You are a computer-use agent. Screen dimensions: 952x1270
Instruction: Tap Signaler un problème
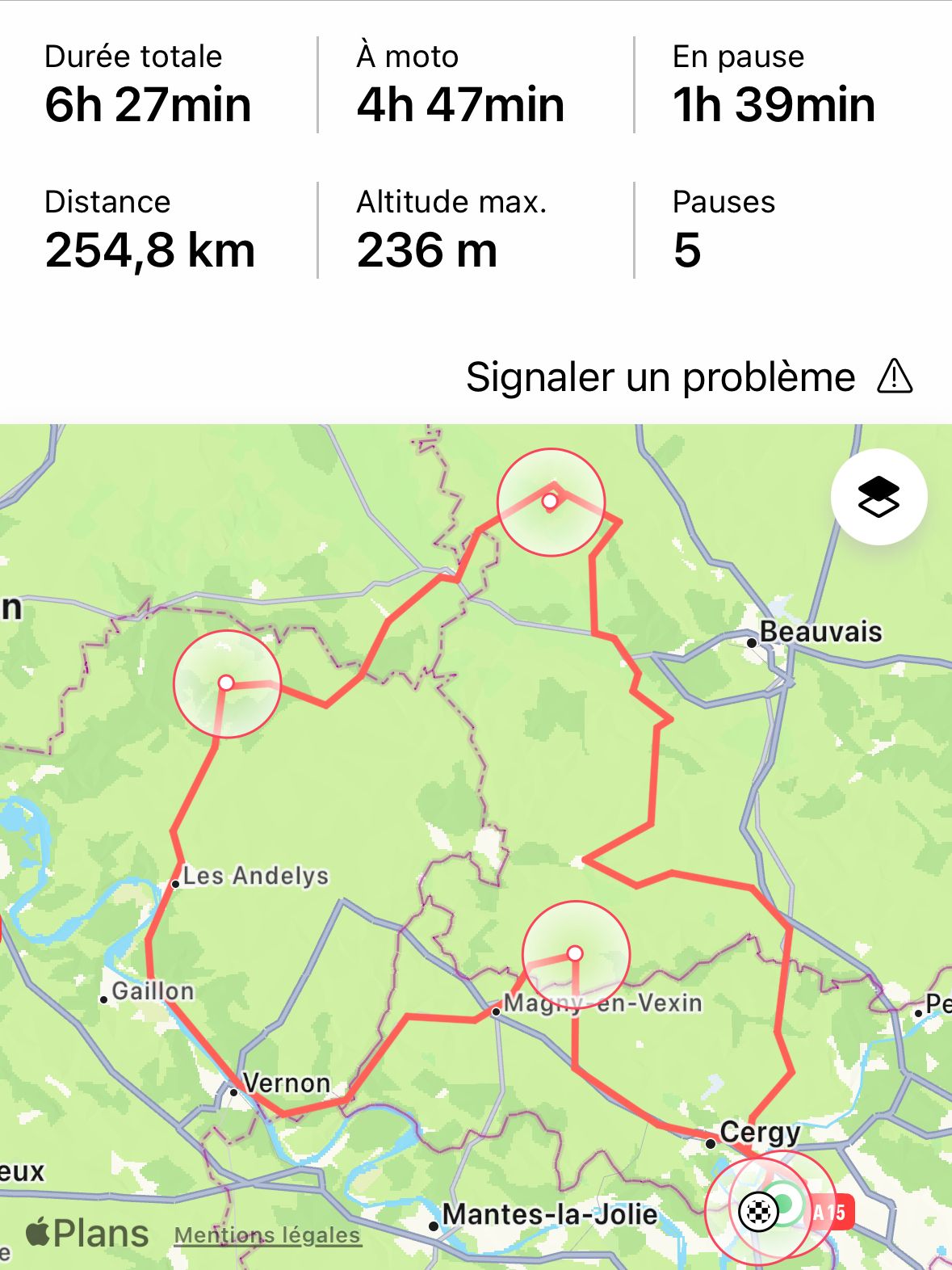pos(688,377)
